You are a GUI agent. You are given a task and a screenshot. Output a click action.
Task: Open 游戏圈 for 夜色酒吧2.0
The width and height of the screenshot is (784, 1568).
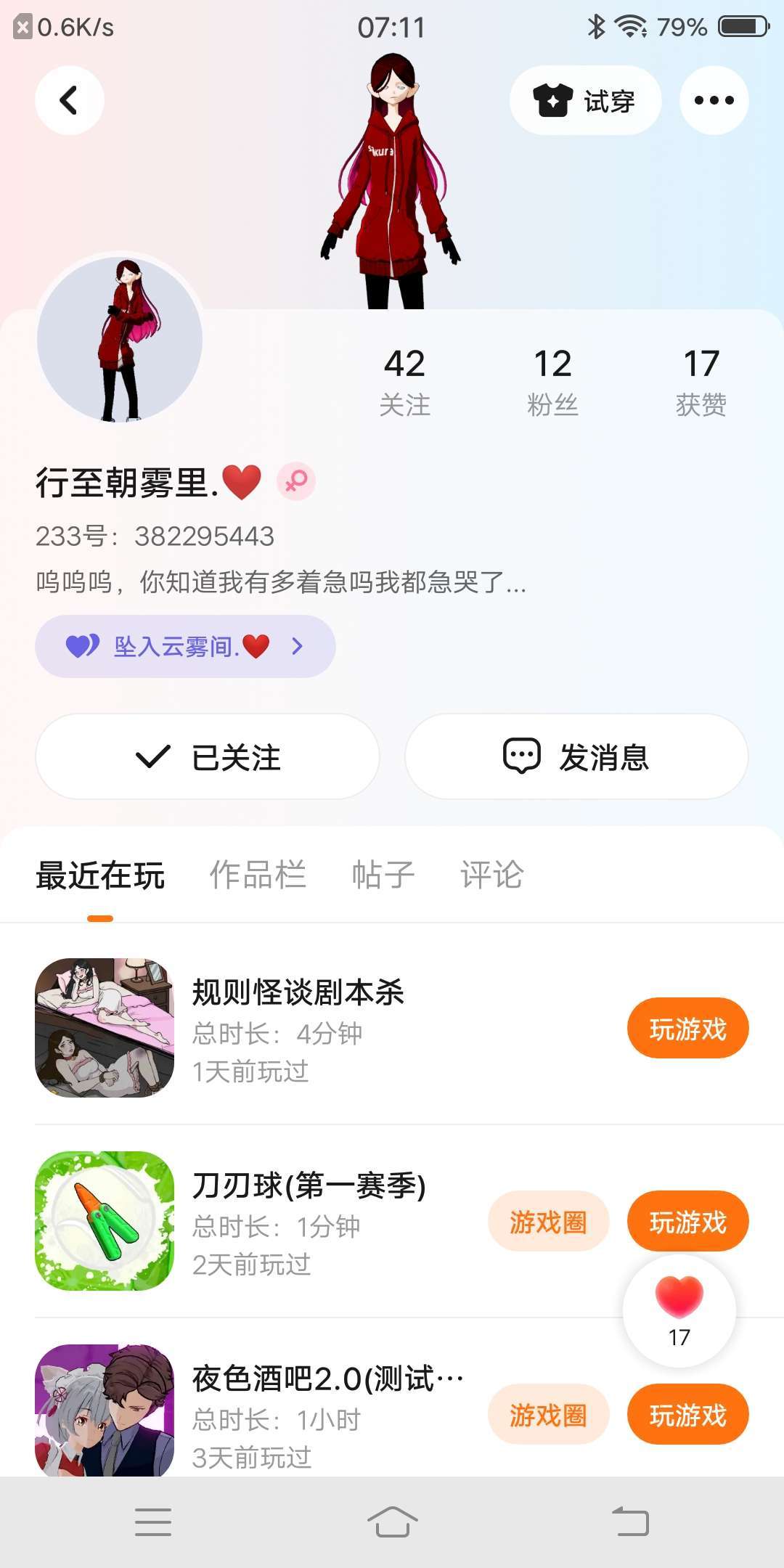click(548, 1415)
